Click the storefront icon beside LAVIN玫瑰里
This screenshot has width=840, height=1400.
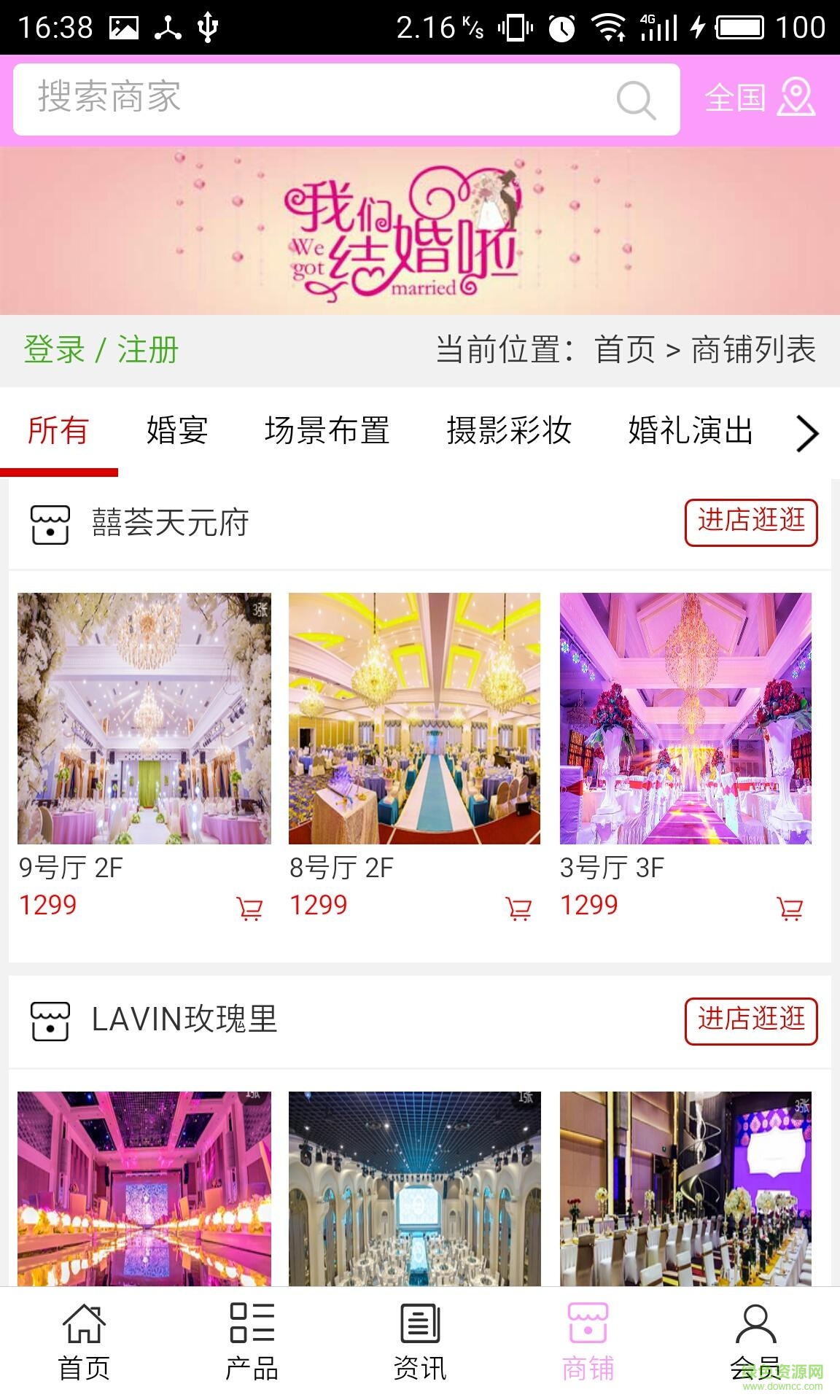click(48, 1022)
